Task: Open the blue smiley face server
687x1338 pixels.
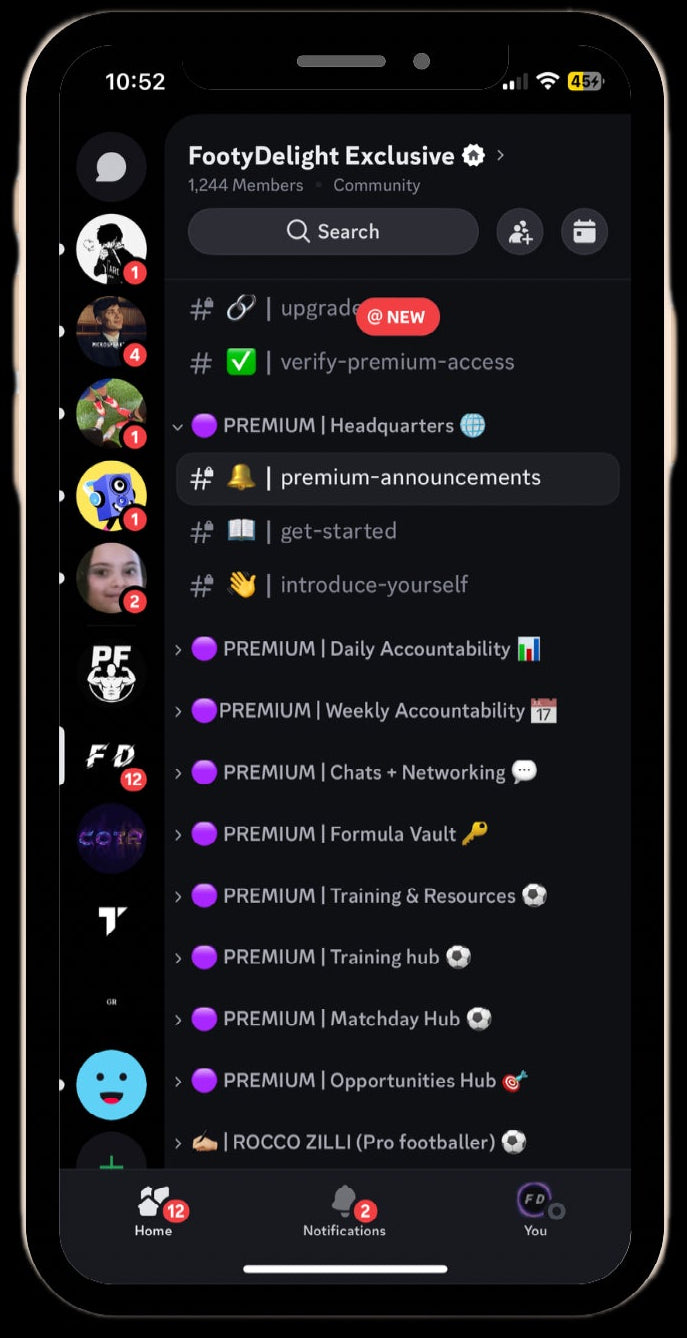Action: 111,1085
